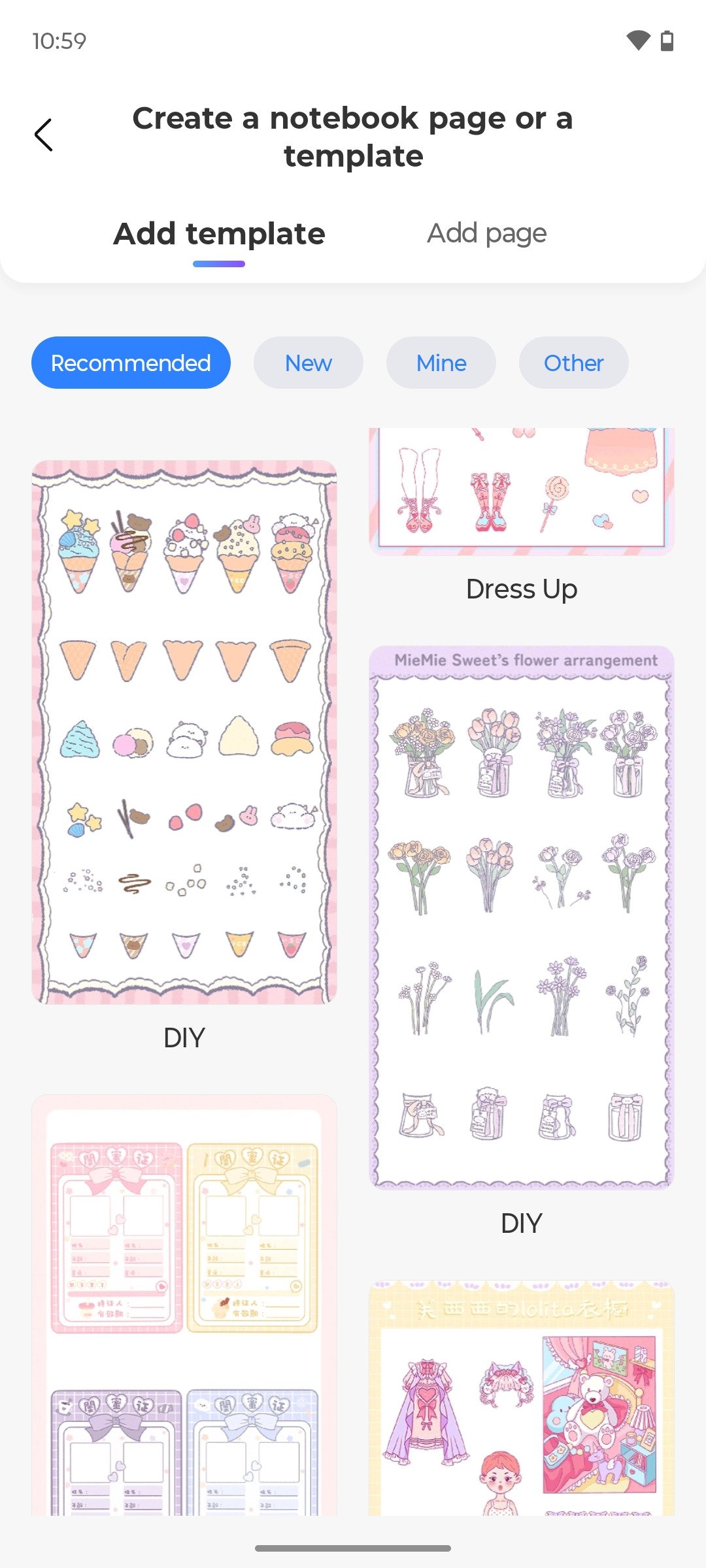
Task: Select the Recommended filter chip
Action: [131, 363]
